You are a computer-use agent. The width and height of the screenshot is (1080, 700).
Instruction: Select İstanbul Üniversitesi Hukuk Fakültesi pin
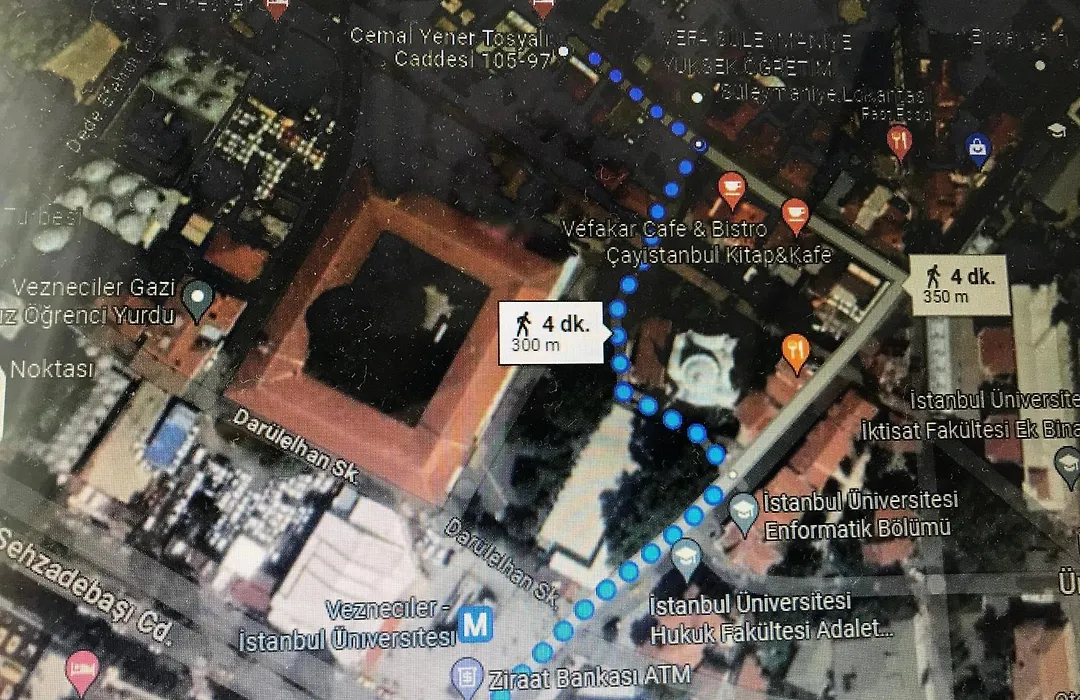pos(686,558)
